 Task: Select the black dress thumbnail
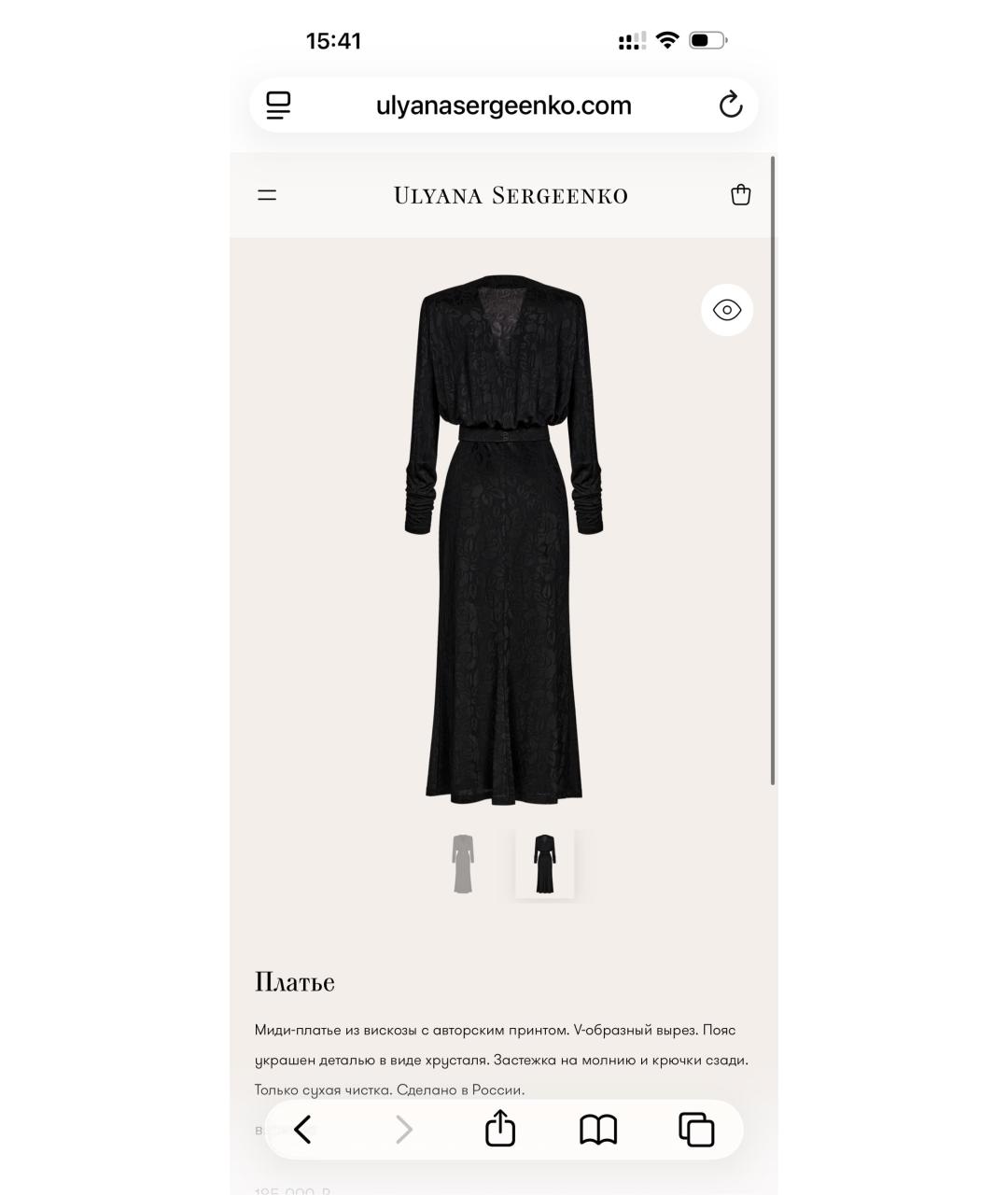click(x=544, y=864)
